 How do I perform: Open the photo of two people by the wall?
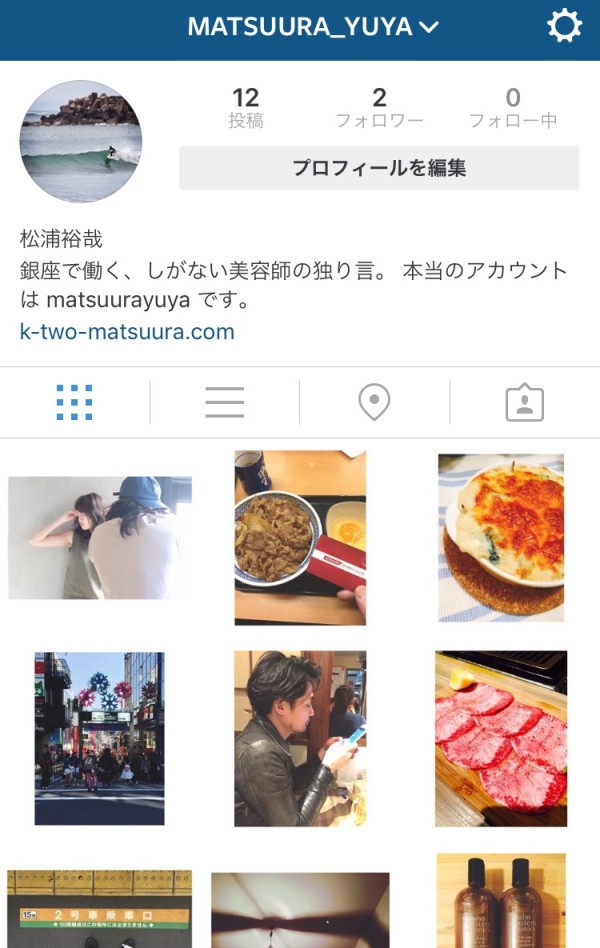100,537
